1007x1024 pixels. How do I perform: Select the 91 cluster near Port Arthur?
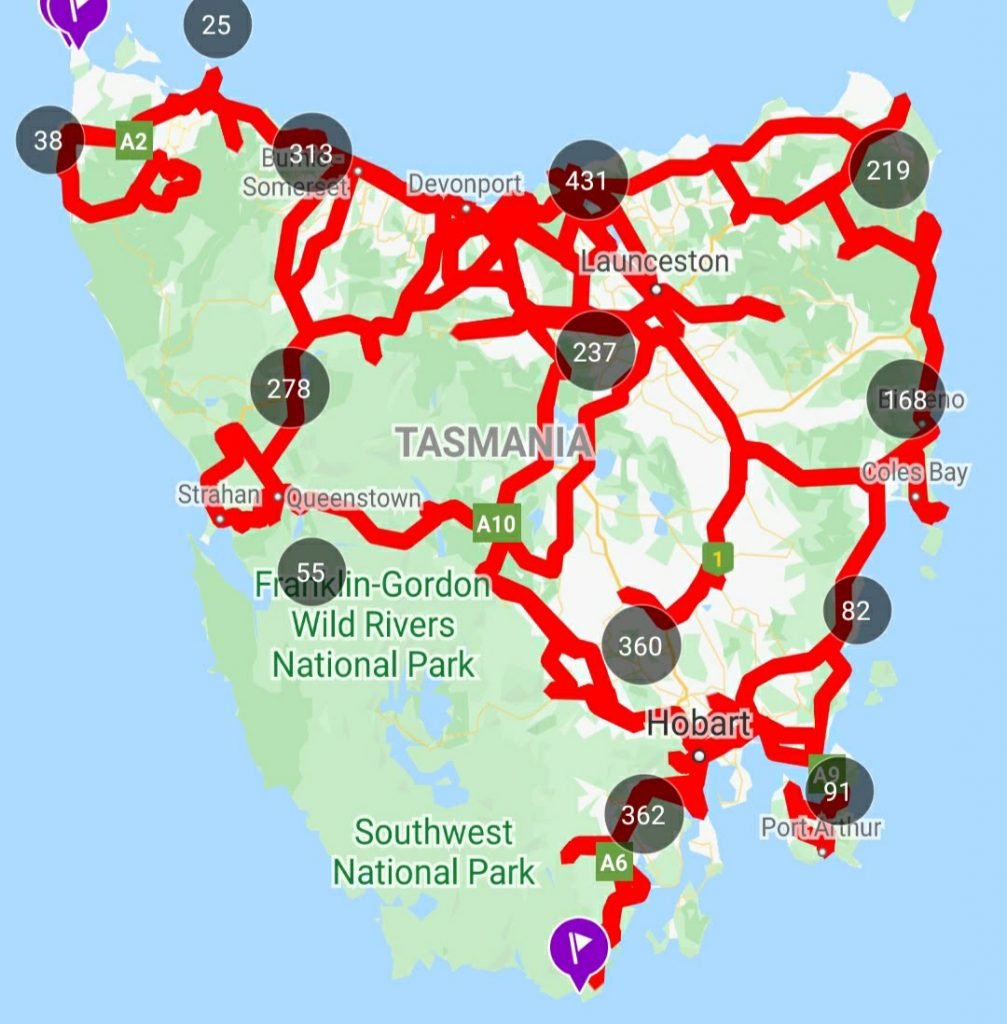[837, 790]
